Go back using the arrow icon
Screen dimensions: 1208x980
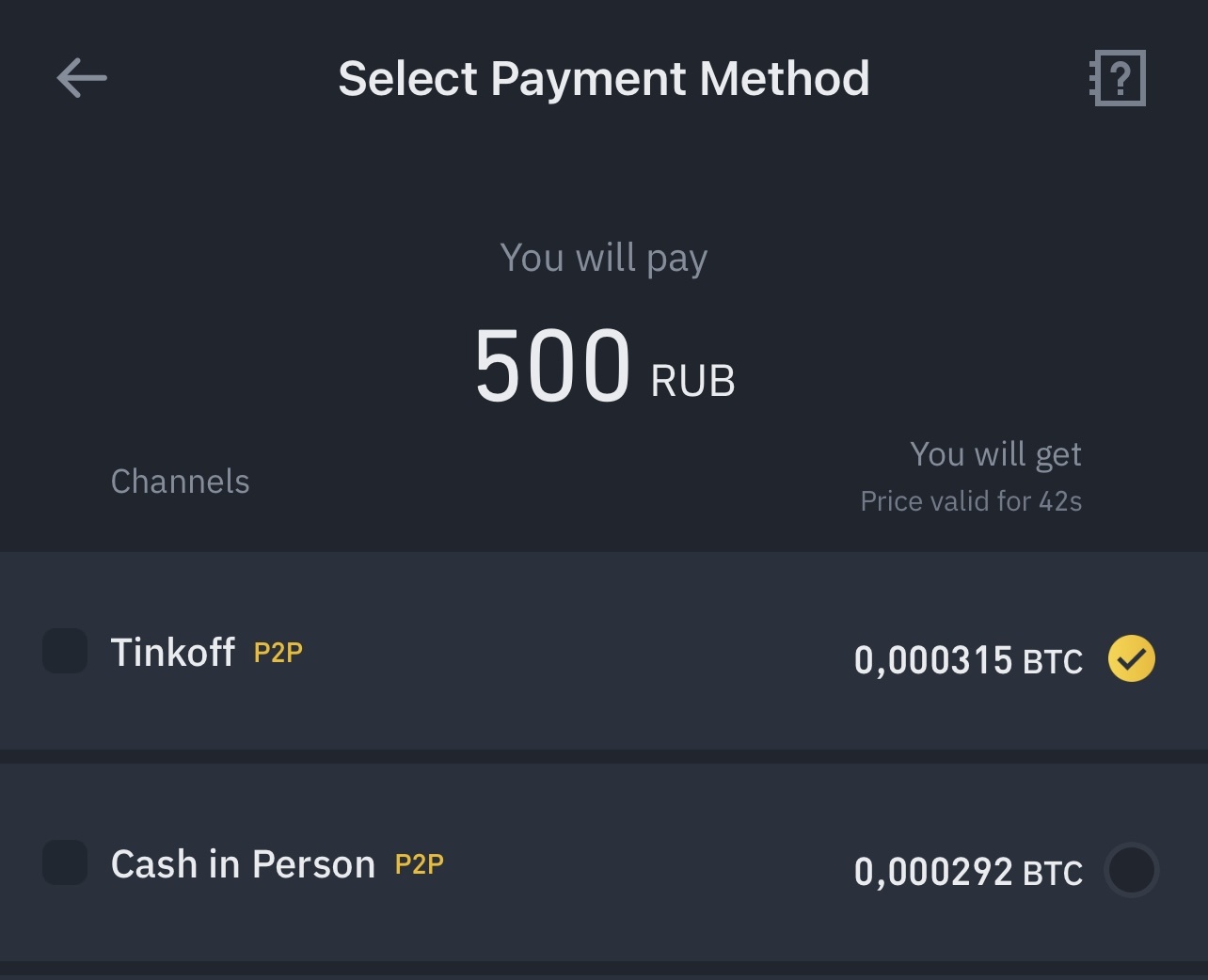[82, 78]
